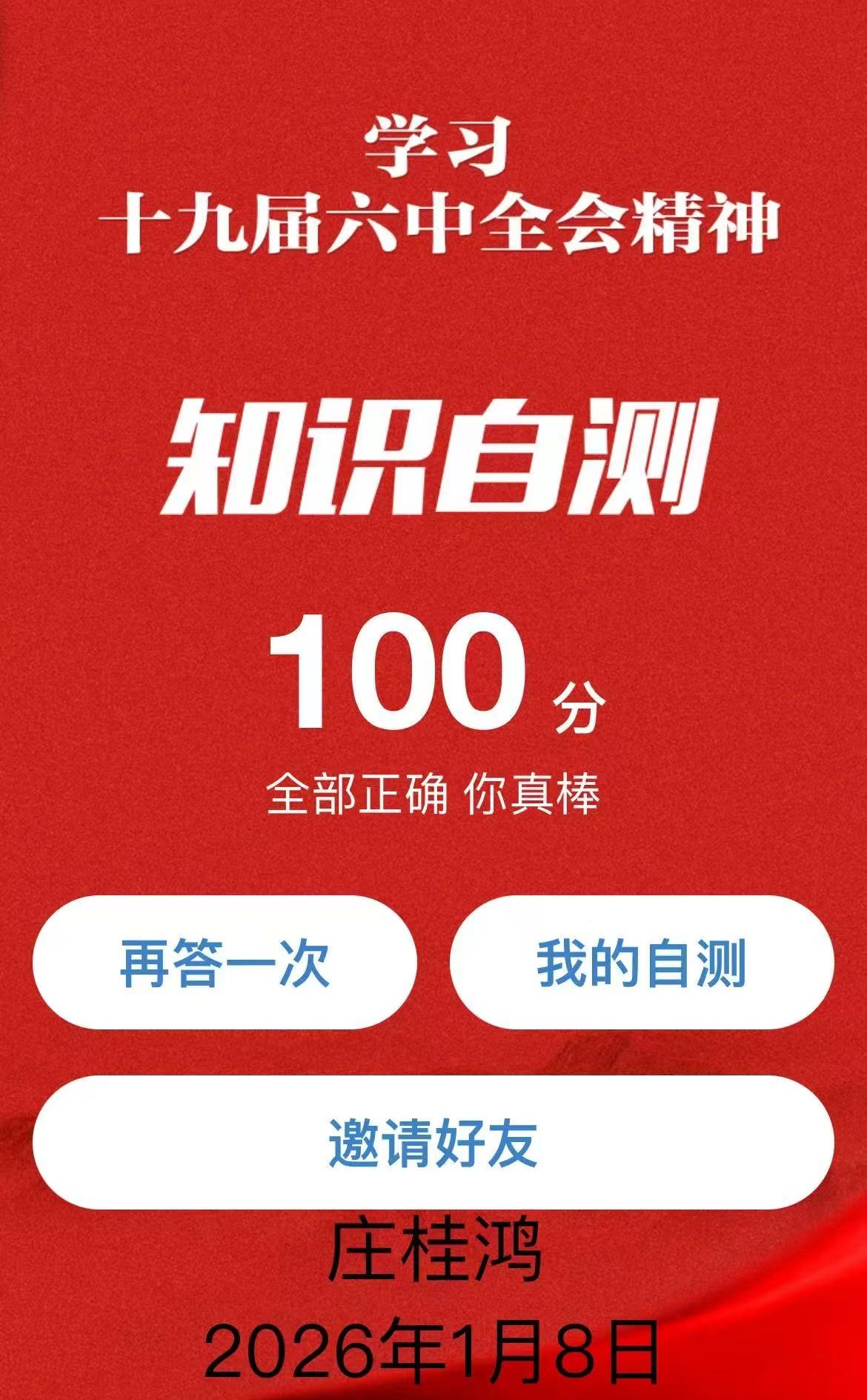This screenshot has width=867, height=1400.
Task: Invite friends via 邀请好友
Action: pyautogui.click(x=433, y=1142)
